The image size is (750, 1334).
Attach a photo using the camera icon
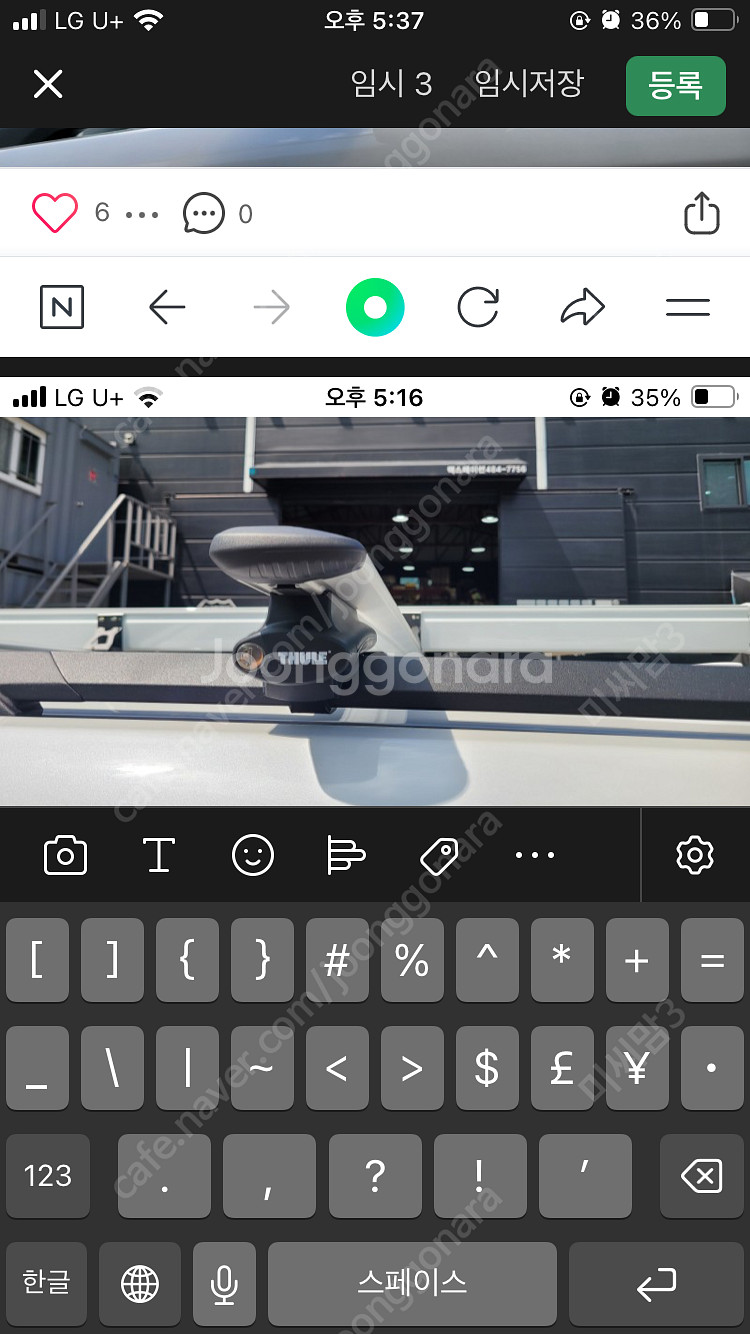tap(66, 855)
